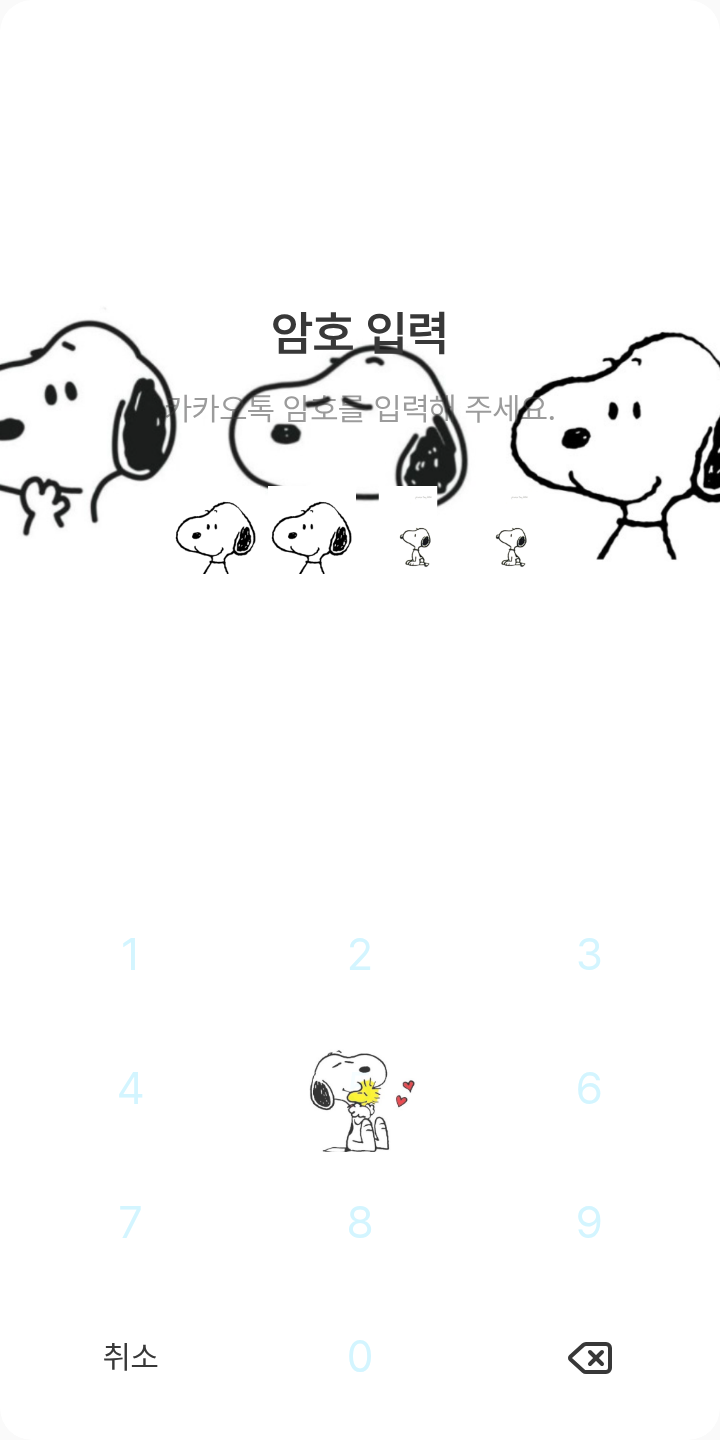720x1440 pixels.
Task: Tap the digit 9 key
Action: coord(589,1223)
